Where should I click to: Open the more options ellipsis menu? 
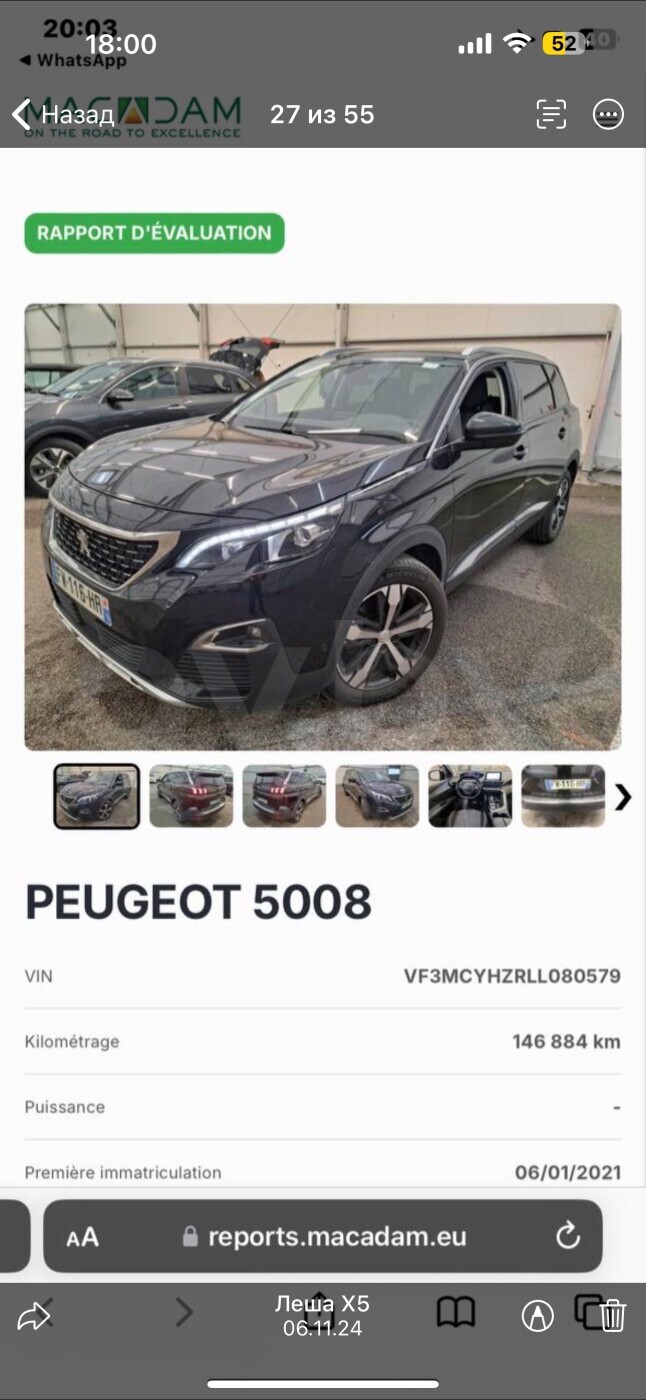tap(608, 114)
